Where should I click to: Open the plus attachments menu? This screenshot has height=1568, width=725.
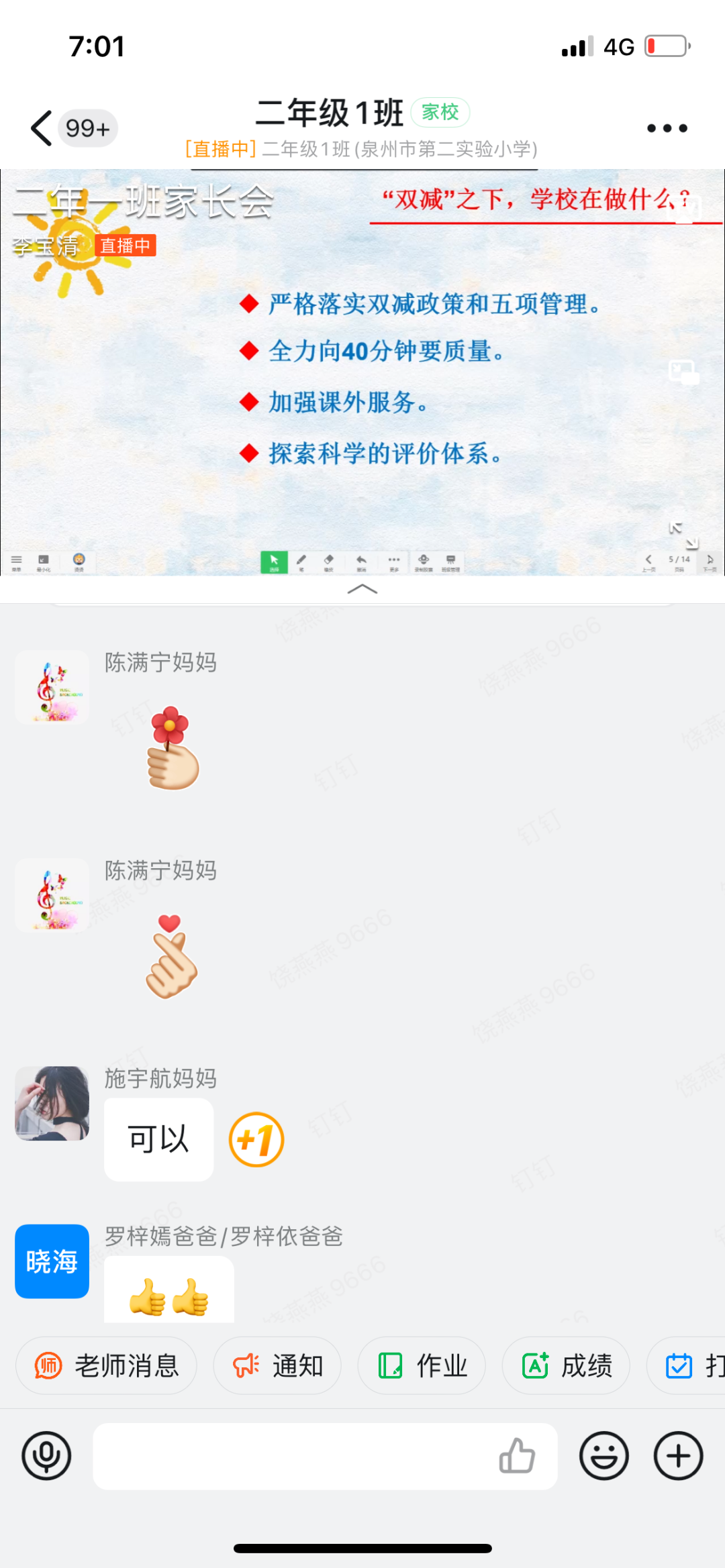click(x=679, y=1456)
